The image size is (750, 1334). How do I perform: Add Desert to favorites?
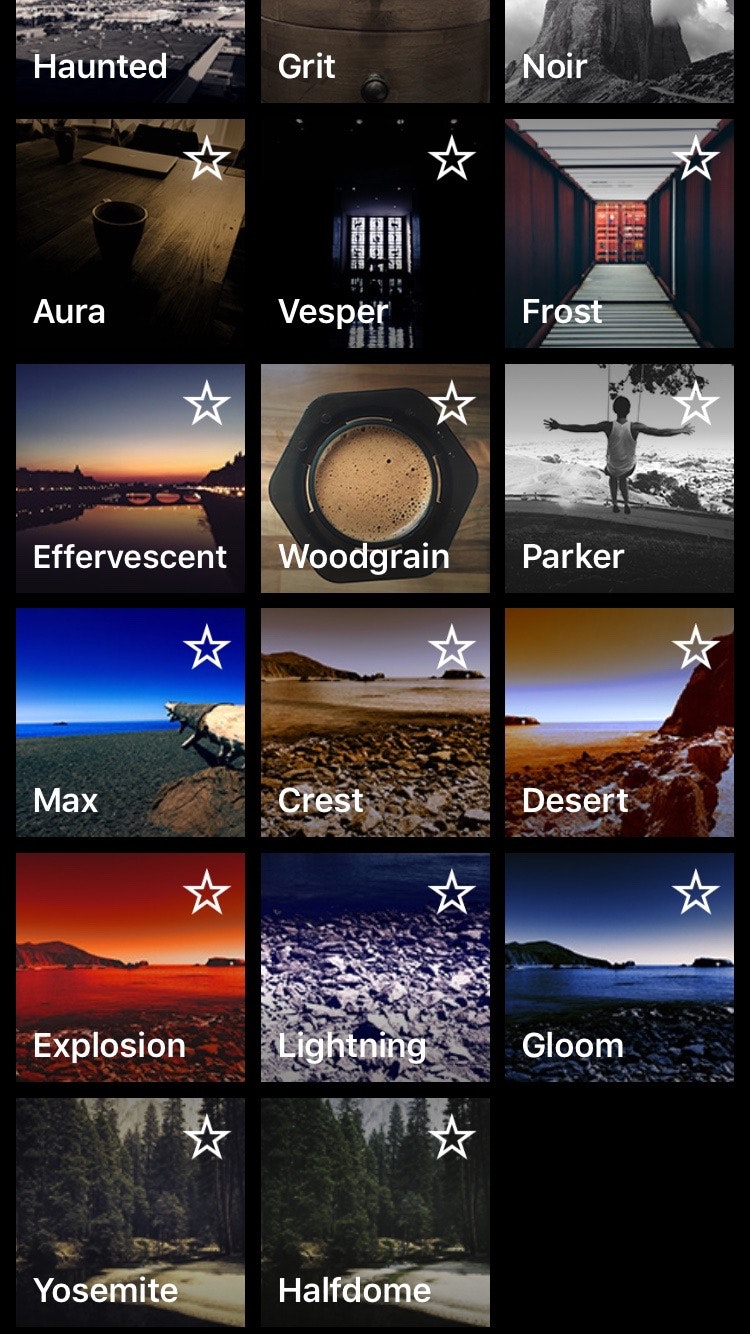click(696, 648)
